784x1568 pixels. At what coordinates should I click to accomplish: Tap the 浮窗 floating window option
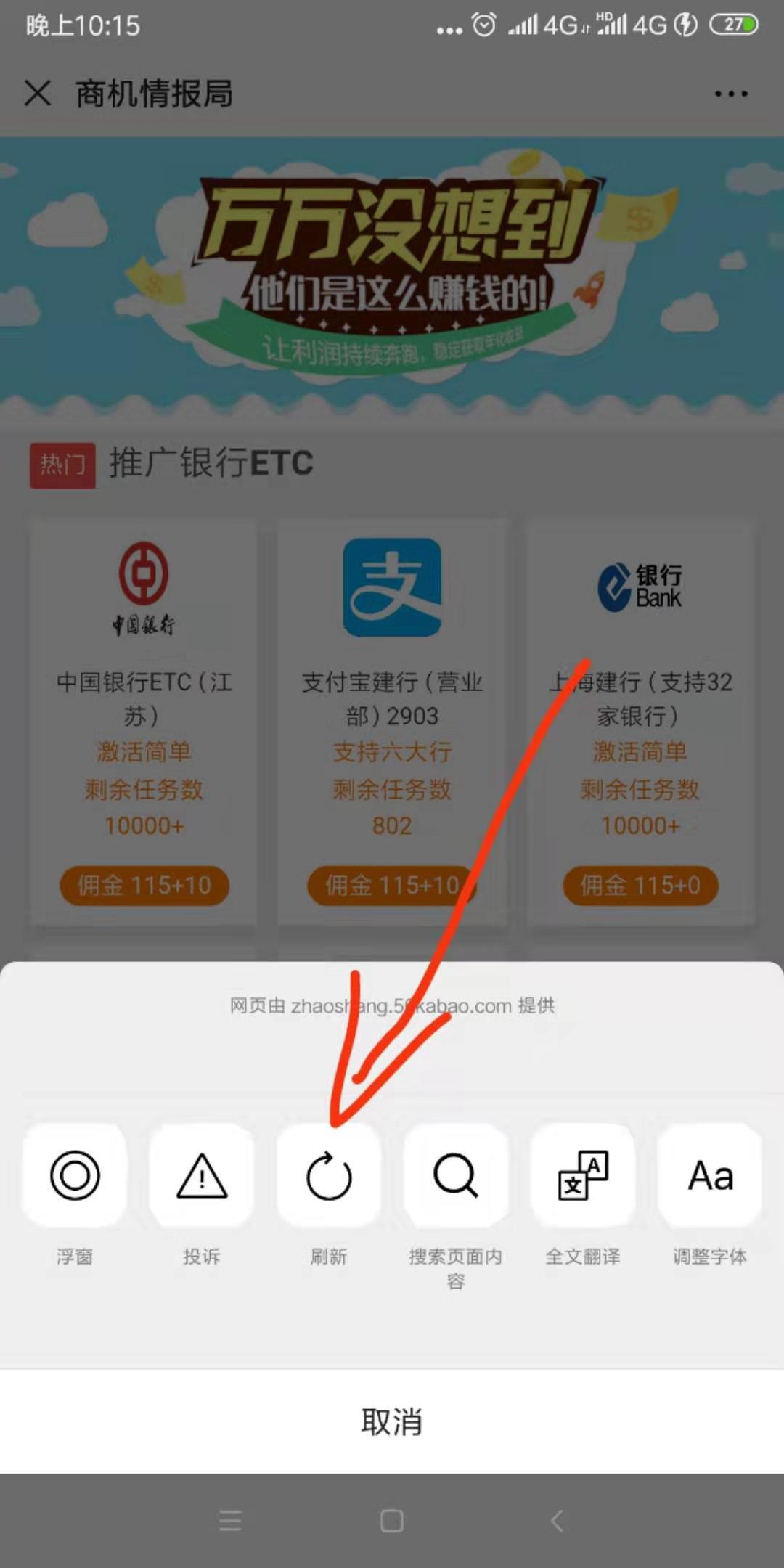(75, 1175)
